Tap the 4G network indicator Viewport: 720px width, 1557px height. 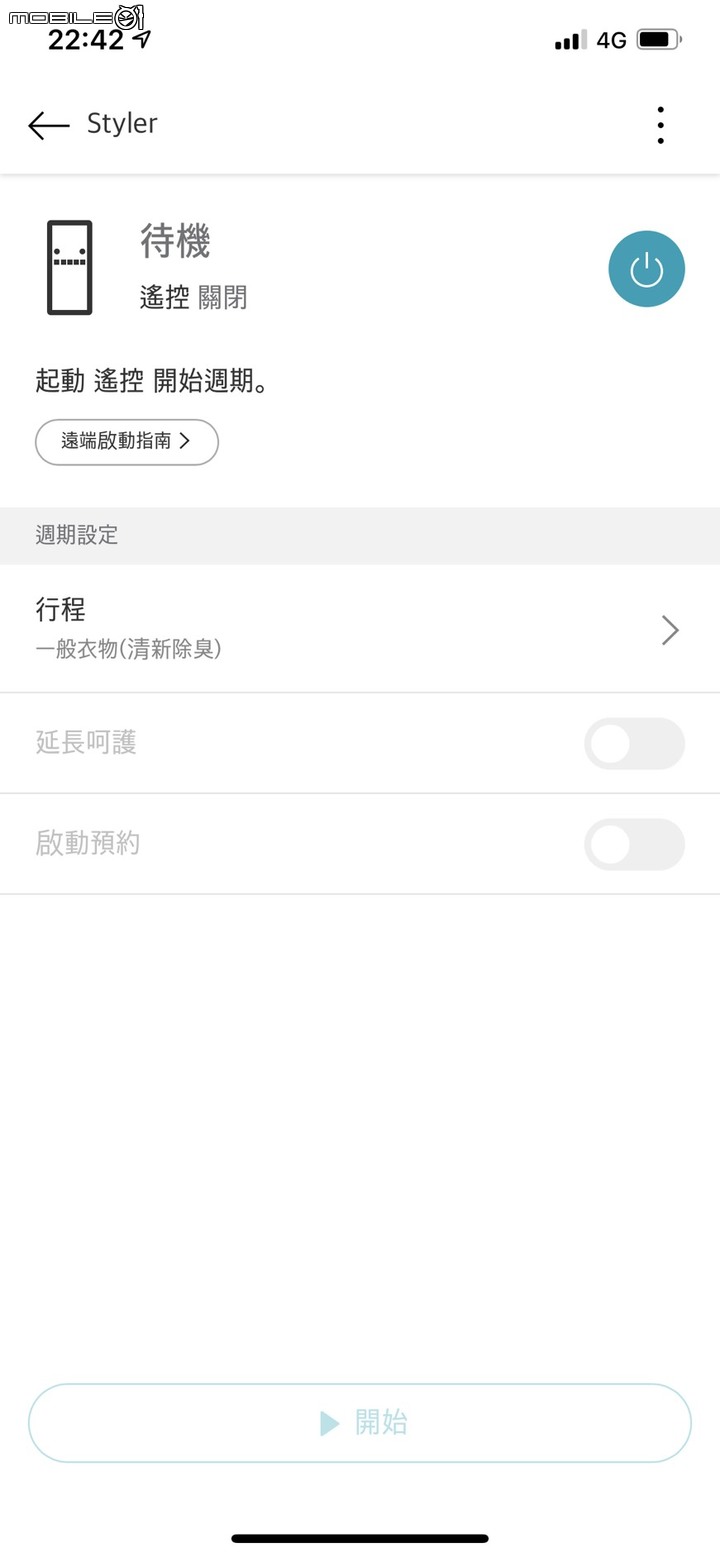click(611, 40)
